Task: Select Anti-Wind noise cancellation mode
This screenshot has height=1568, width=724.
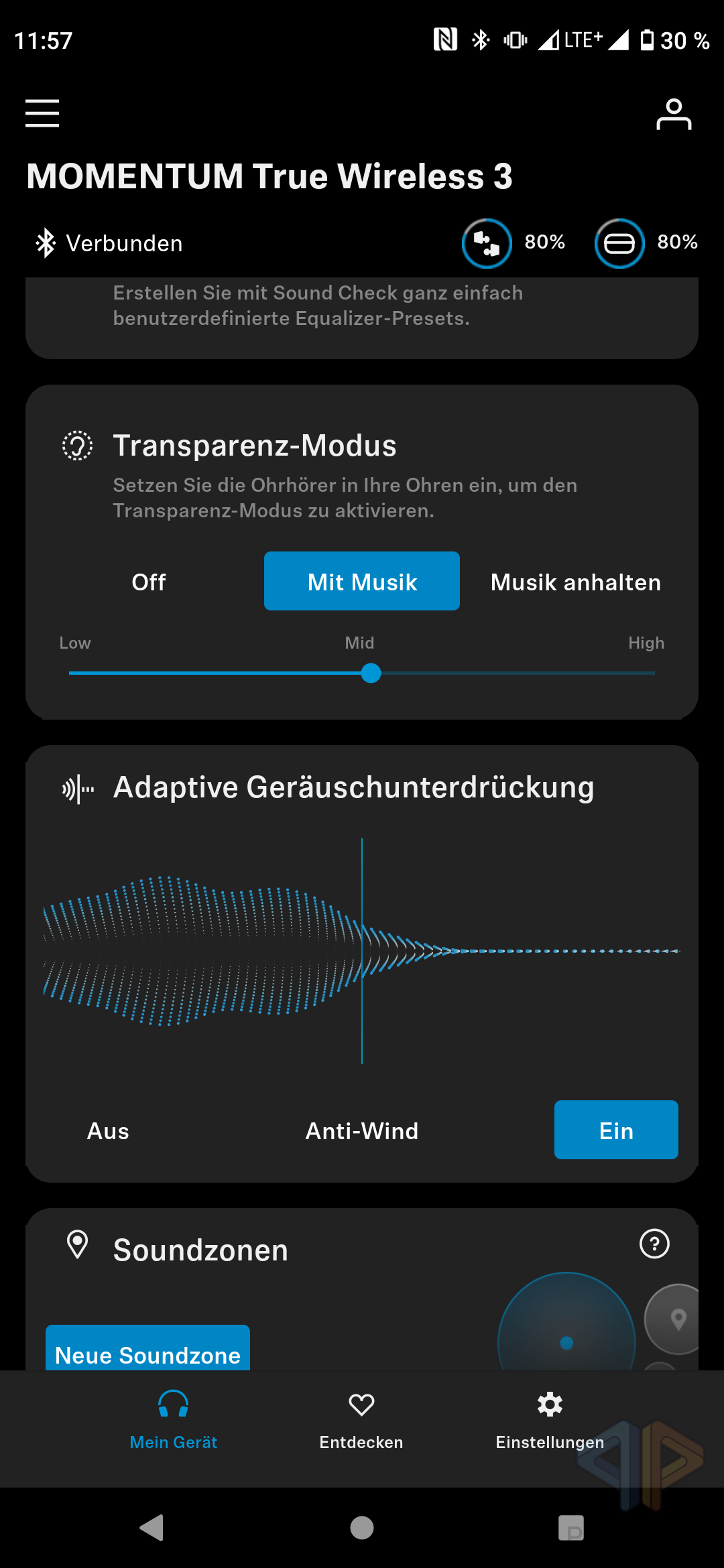Action: (x=362, y=1130)
